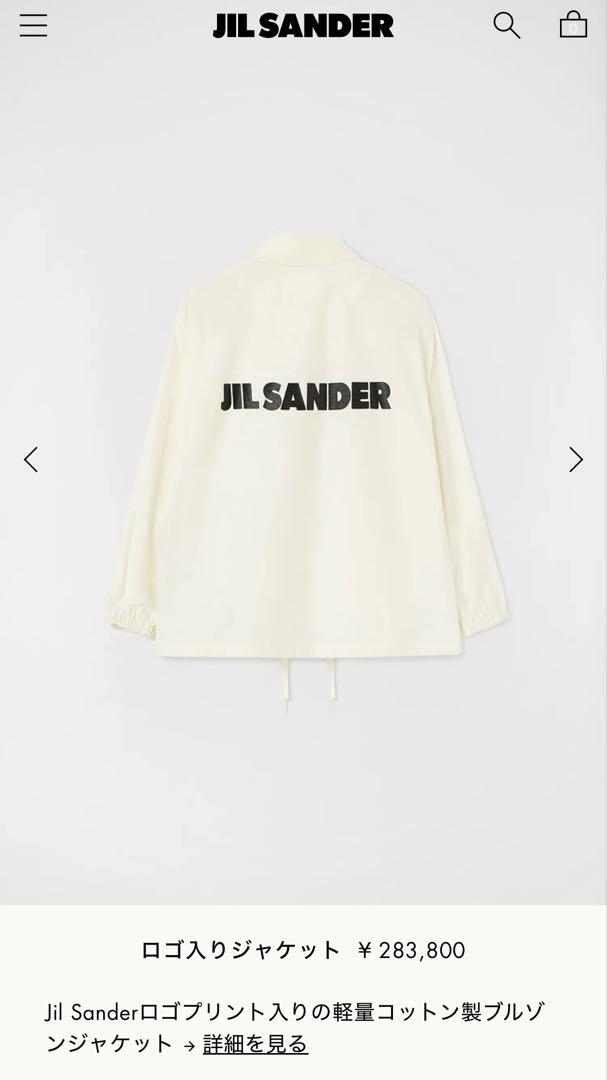Open the shopping bag
This screenshot has height=1080, width=607.
pyautogui.click(x=573, y=25)
